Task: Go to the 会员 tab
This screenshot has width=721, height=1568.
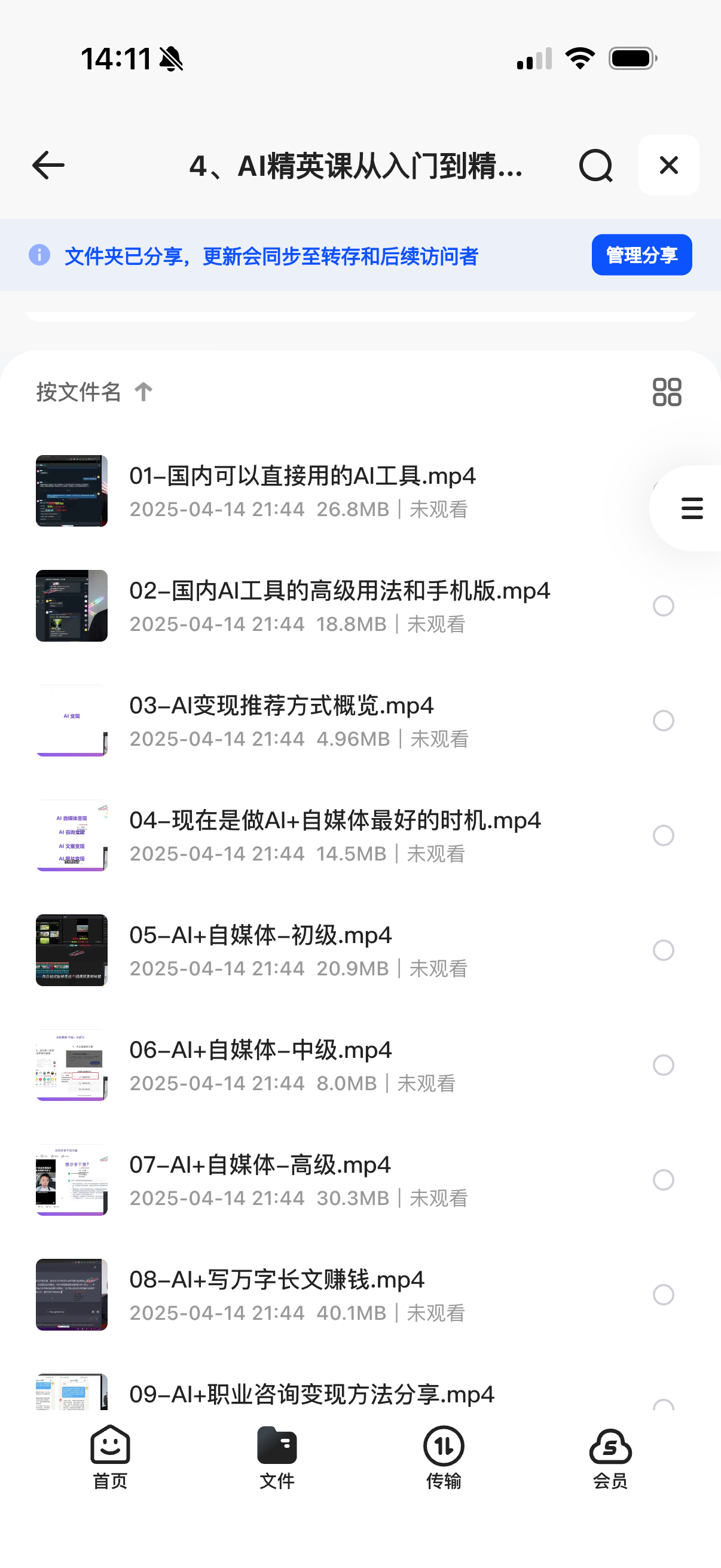Action: point(610,1457)
